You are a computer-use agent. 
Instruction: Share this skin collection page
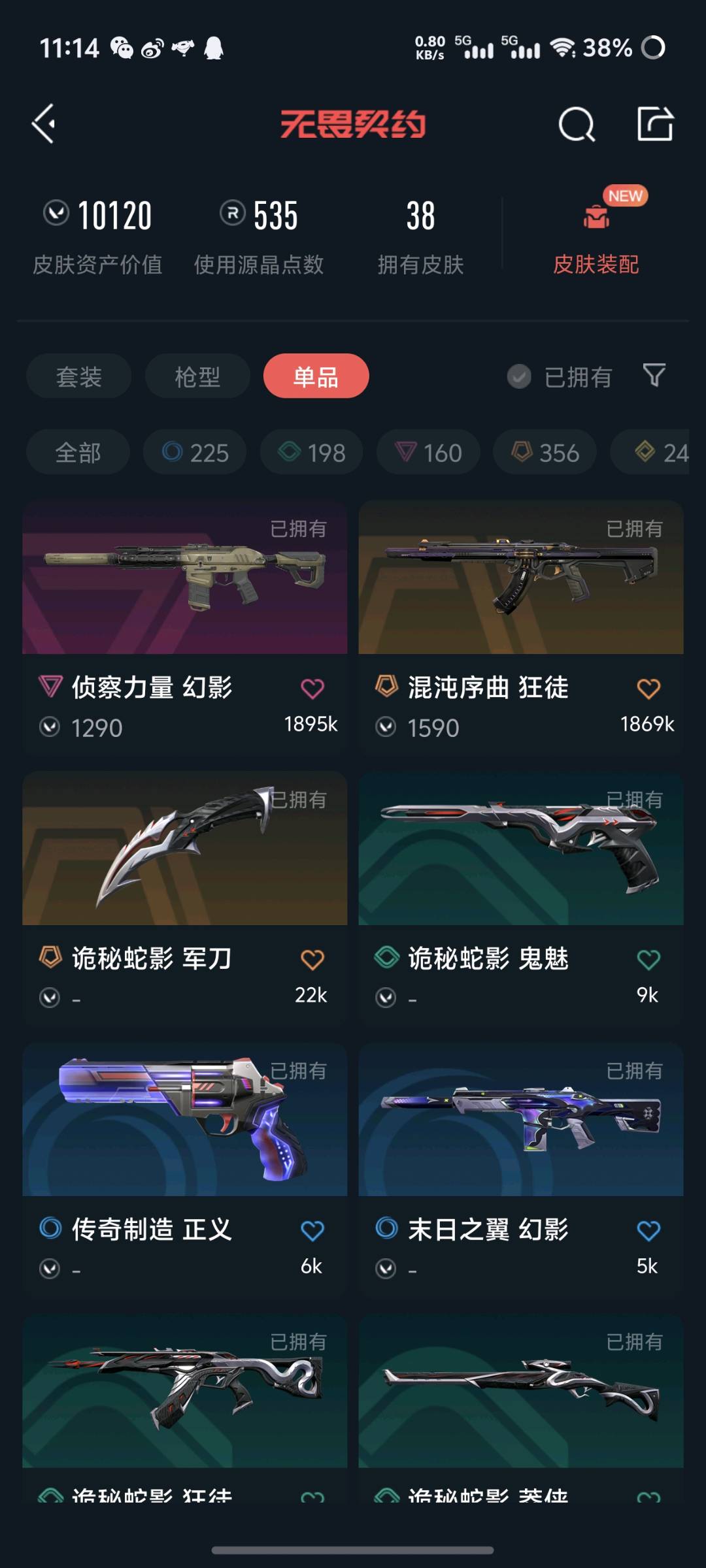click(x=655, y=123)
